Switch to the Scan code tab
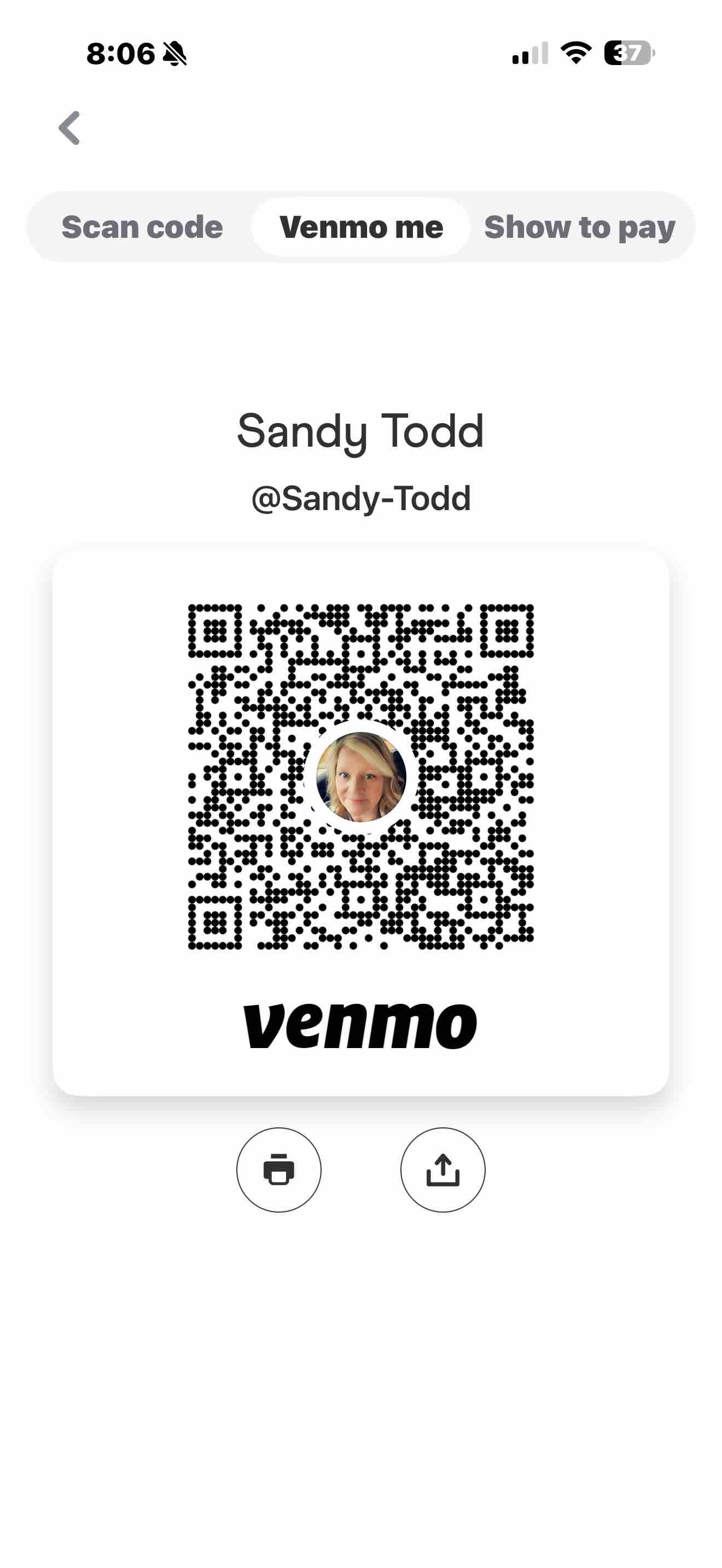The width and height of the screenshot is (722, 1568). pos(142,227)
